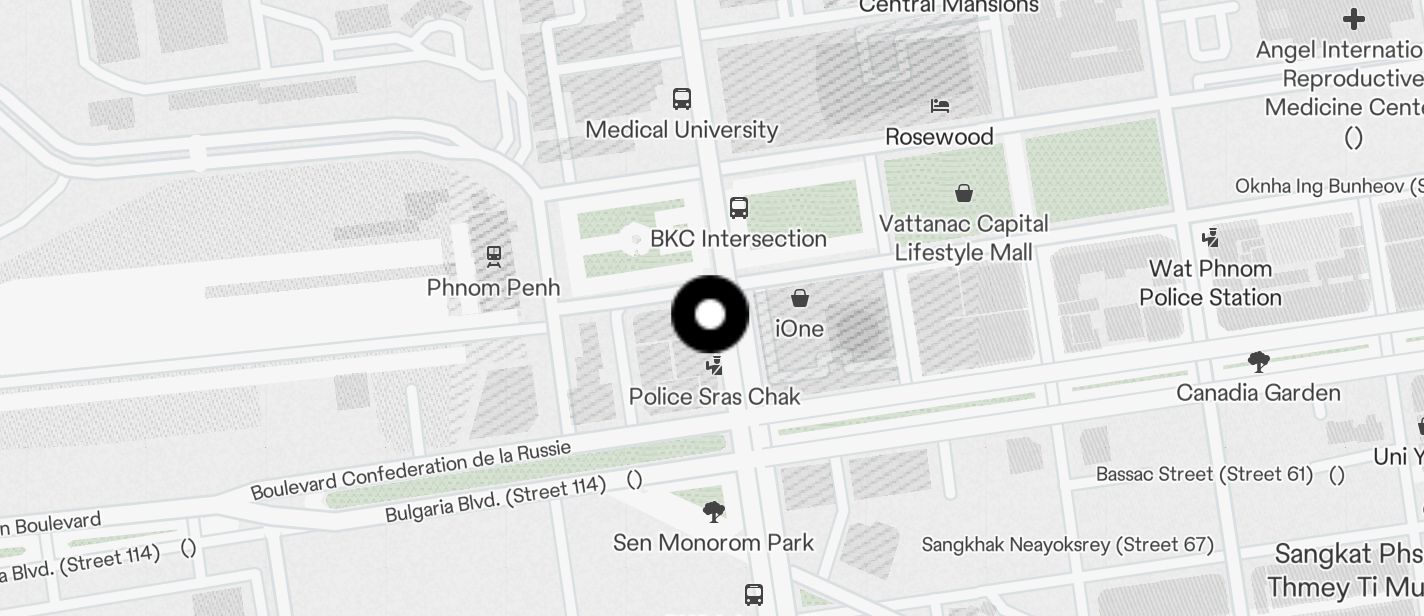Choose the Sen Monorom Park marker
Viewport: 1424px width, 616px height.
coord(714,513)
